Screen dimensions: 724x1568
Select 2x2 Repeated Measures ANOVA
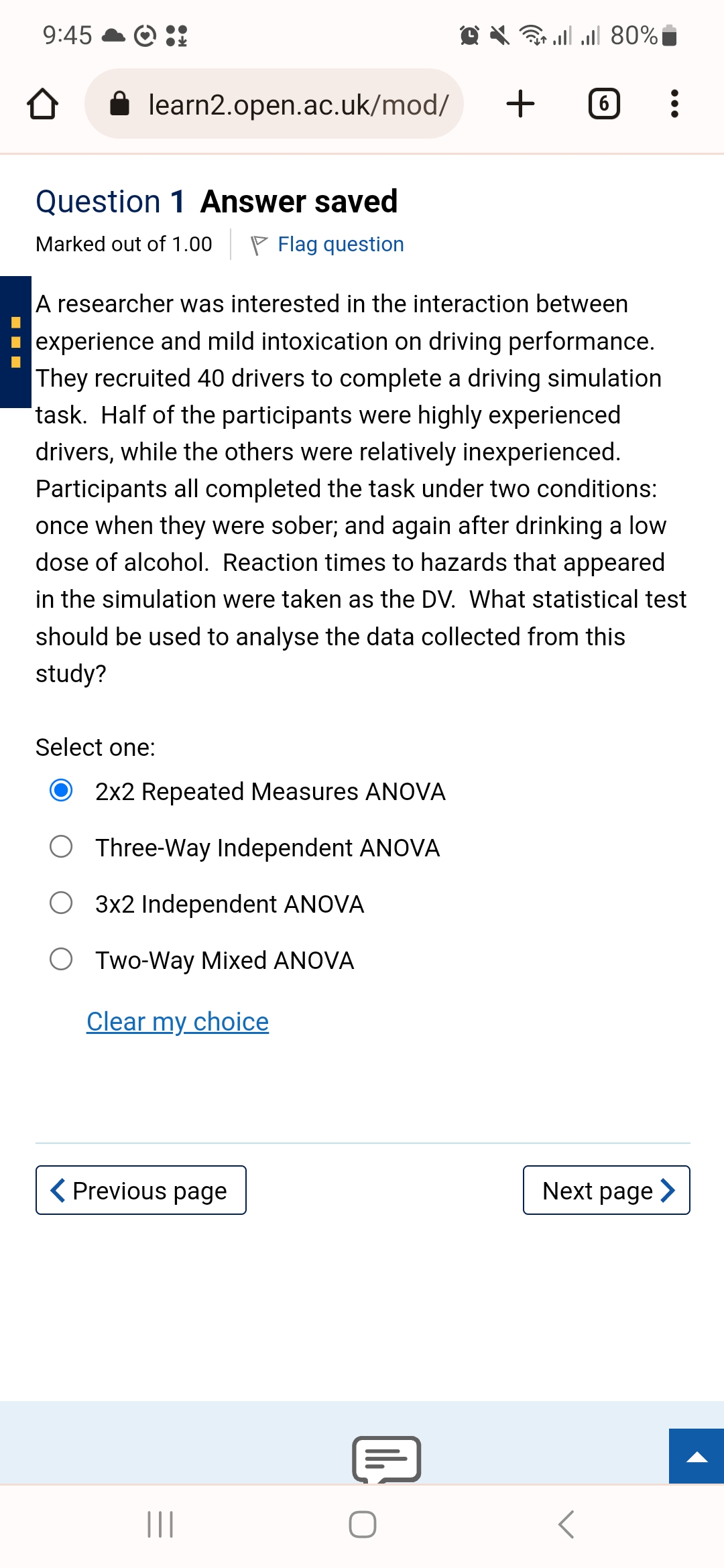[x=61, y=791]
